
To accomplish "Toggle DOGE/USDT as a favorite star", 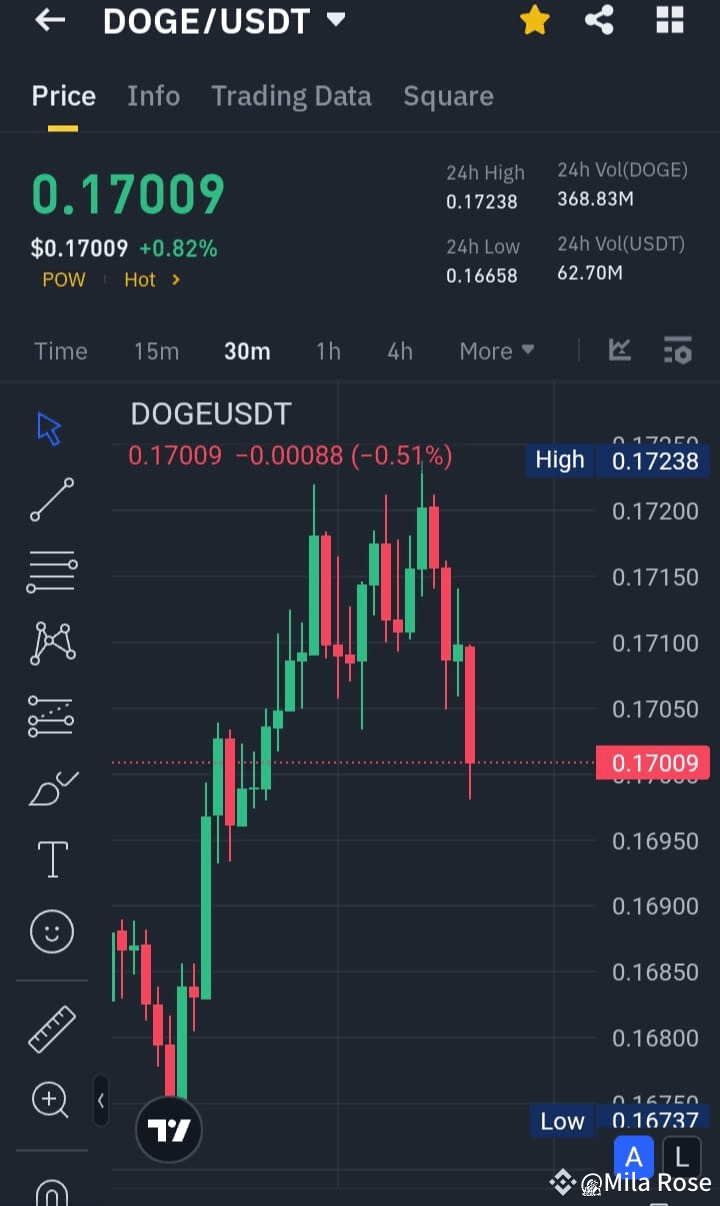I will tap(534, 20).
